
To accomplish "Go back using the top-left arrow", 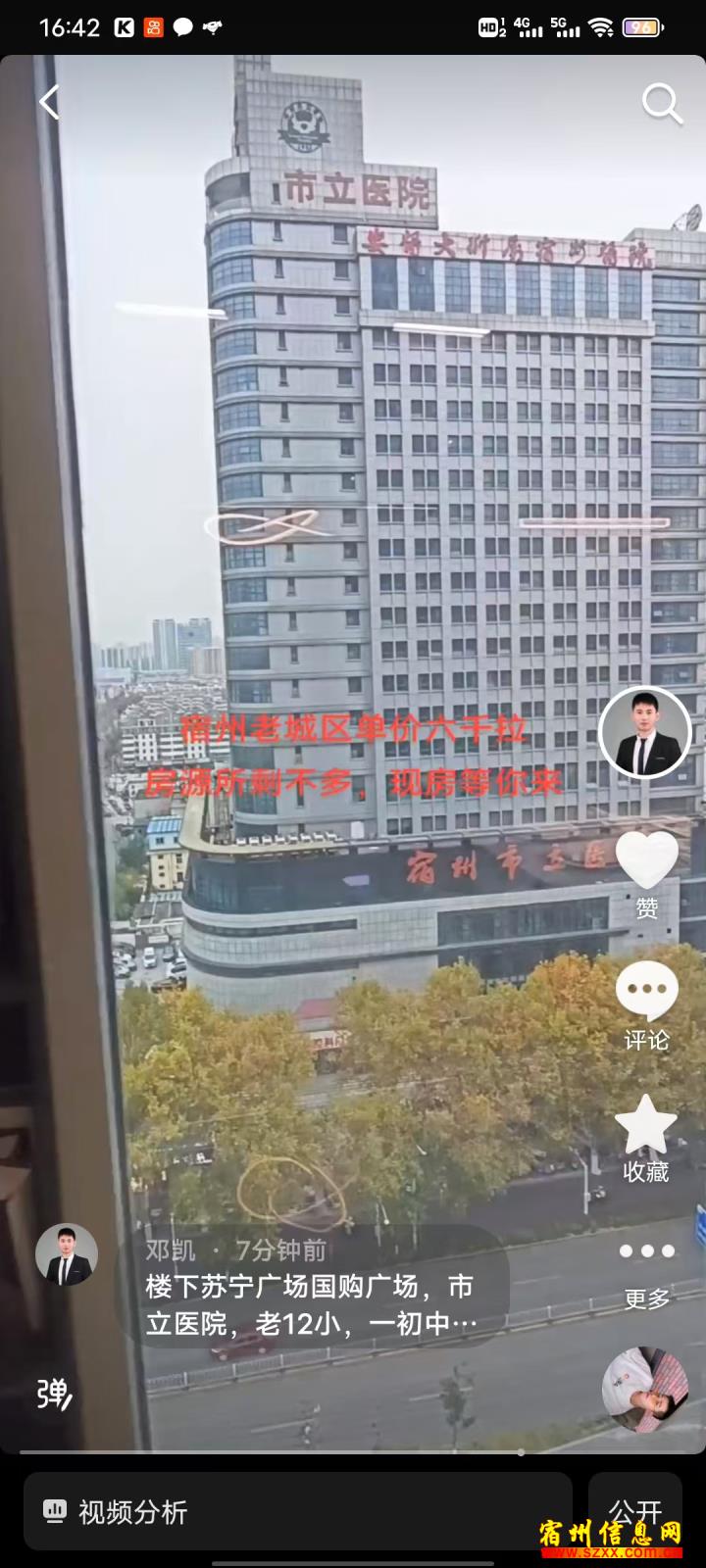I will (x=49, y=102).
